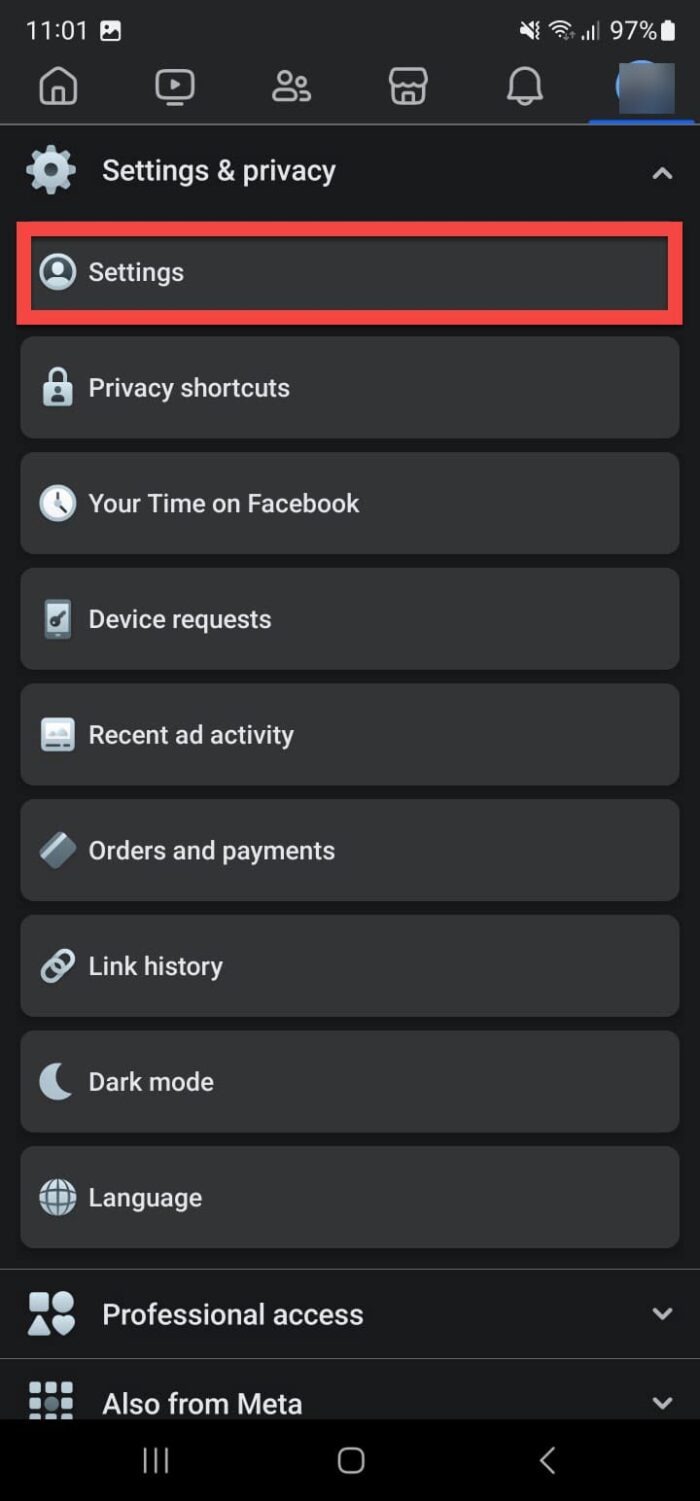View Link history
700x1501 pixels.
point(349,966)
